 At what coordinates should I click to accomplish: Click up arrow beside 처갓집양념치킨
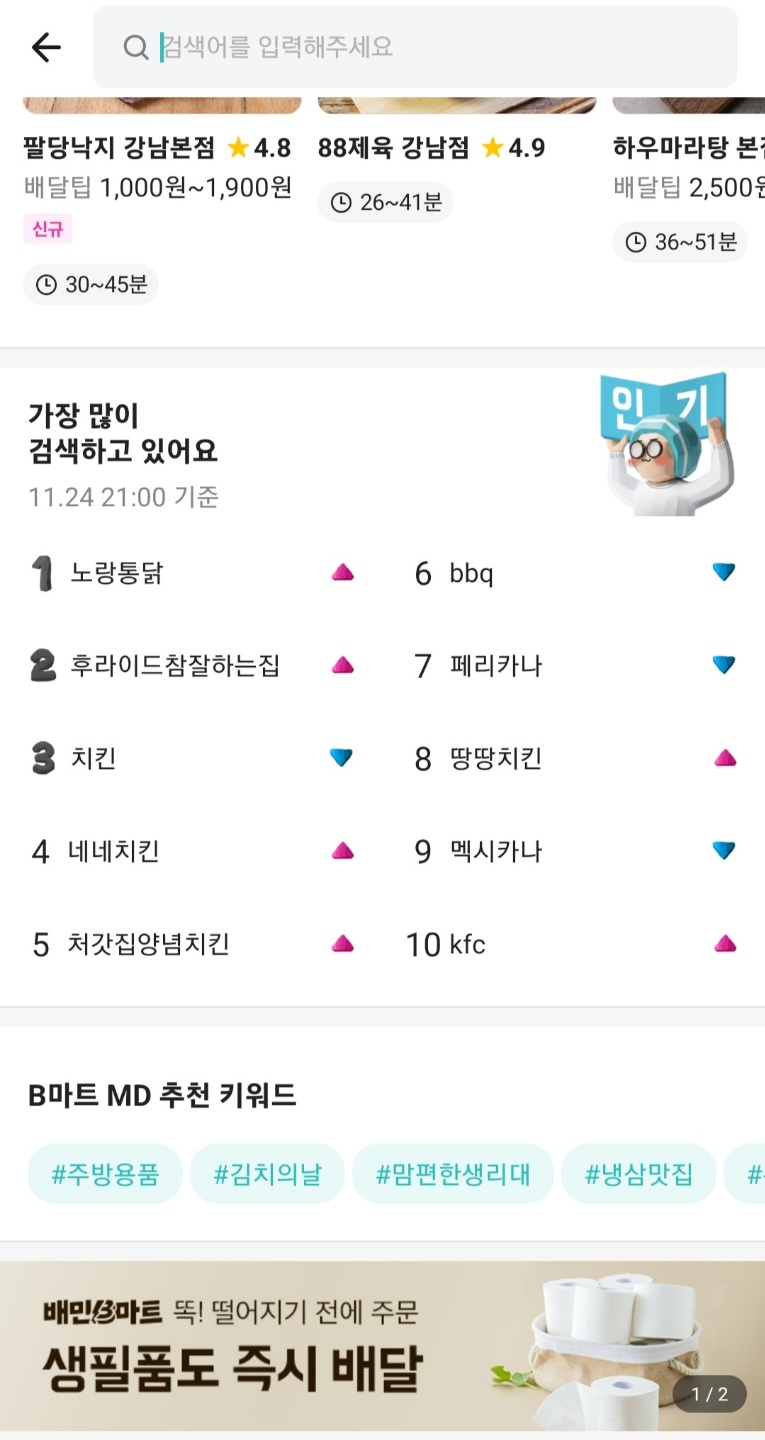[x=341, y=943]
